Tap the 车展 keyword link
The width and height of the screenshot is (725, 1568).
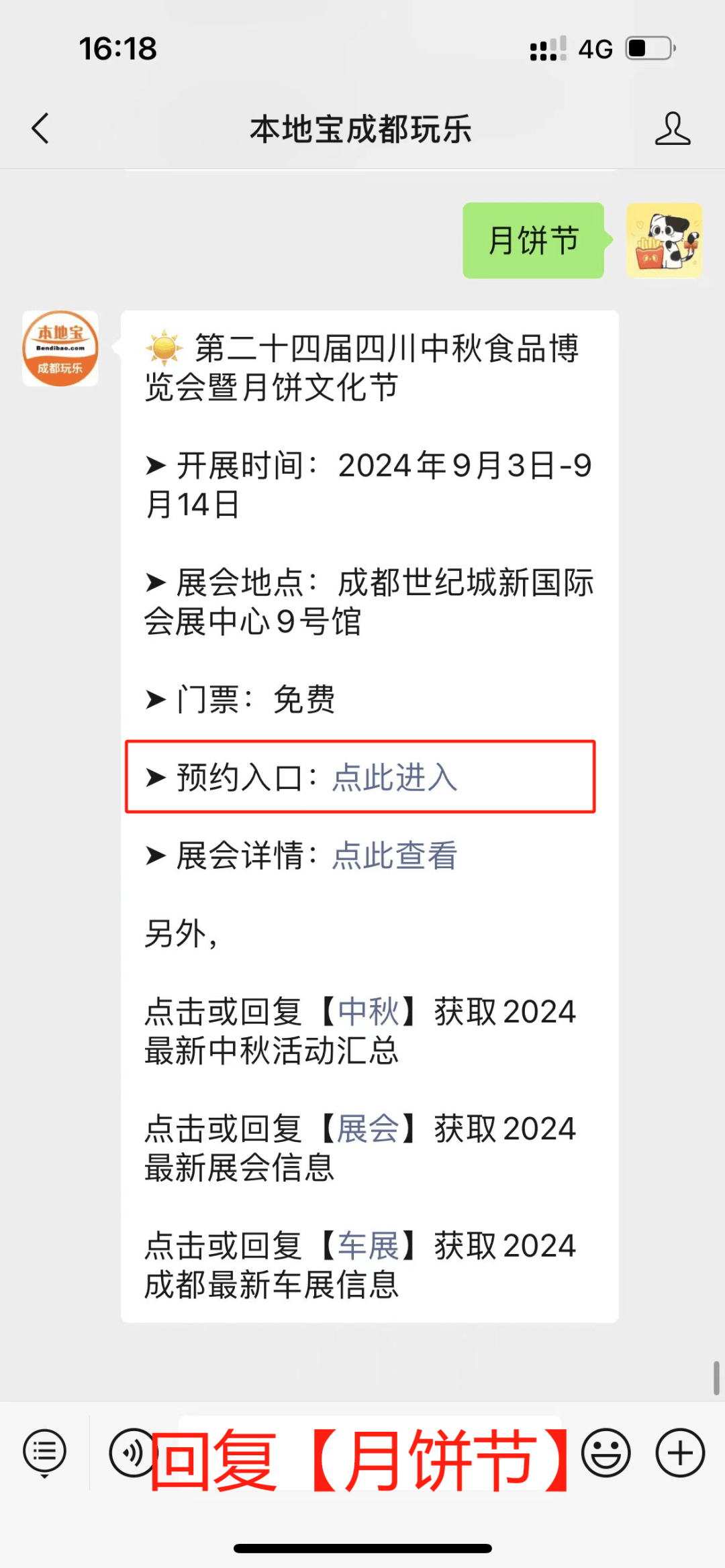point(368,1246)
